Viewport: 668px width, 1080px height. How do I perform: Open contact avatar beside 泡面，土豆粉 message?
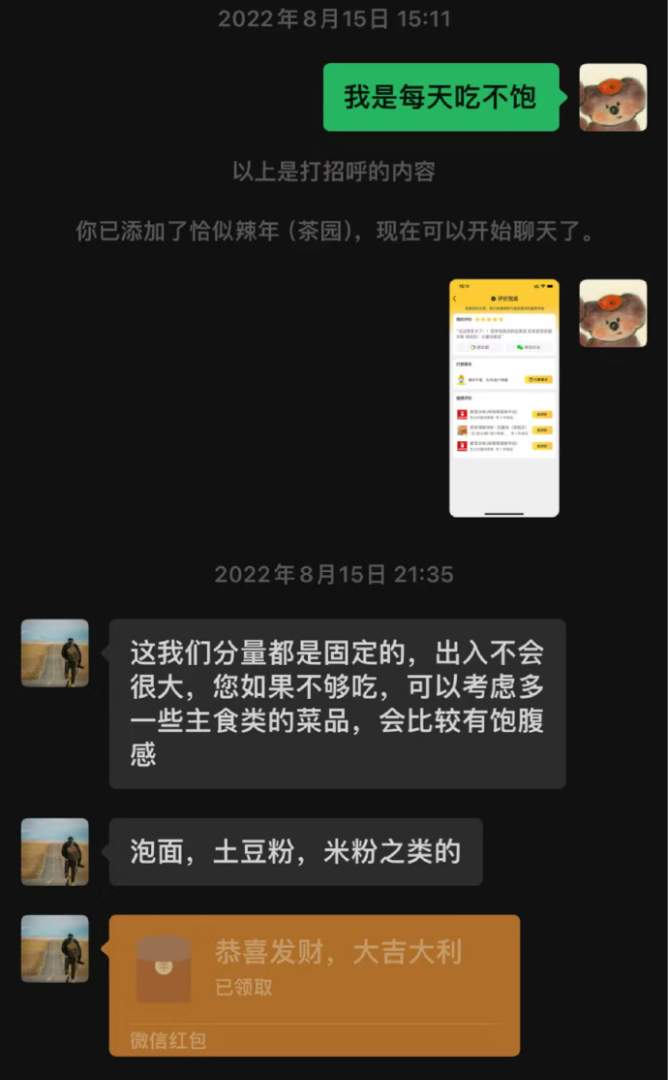(x=55, y=851)
